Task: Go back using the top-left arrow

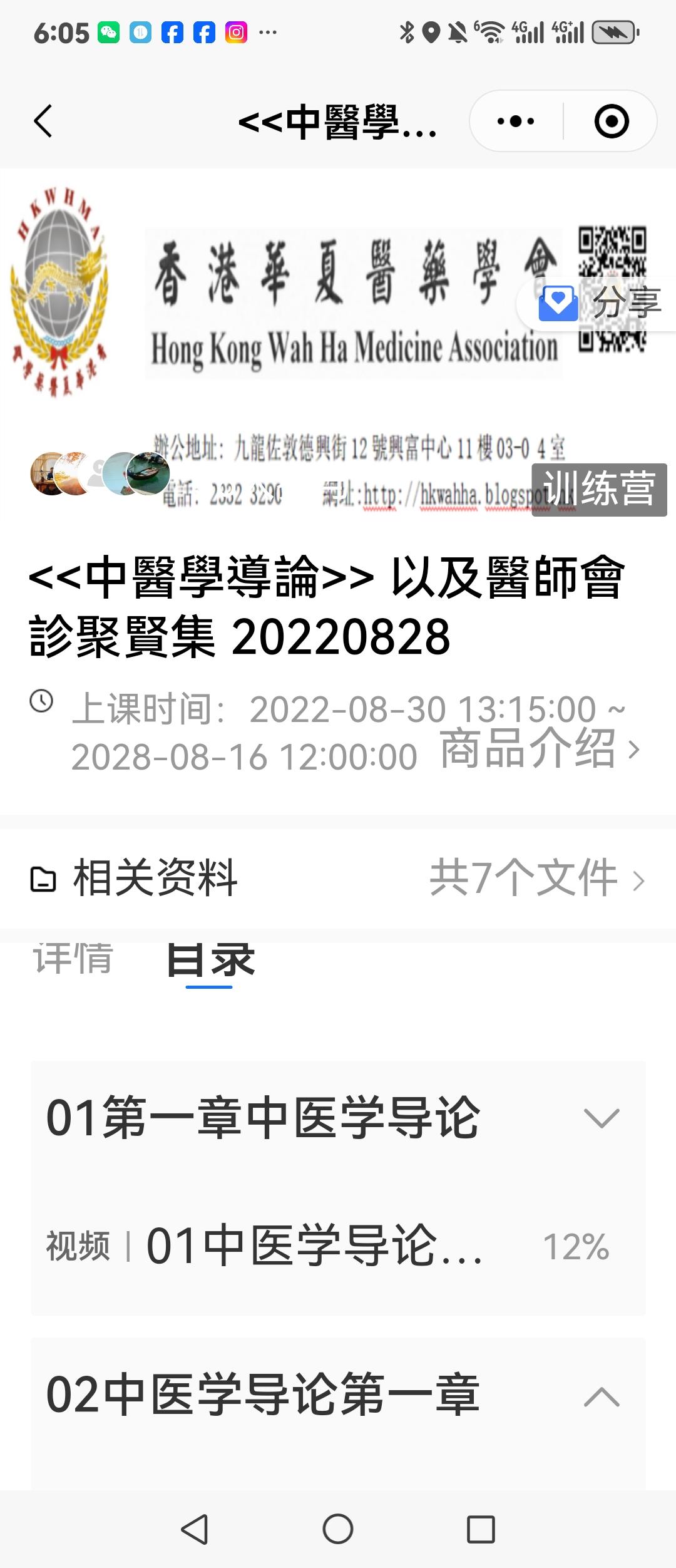Action: point(43,121)
